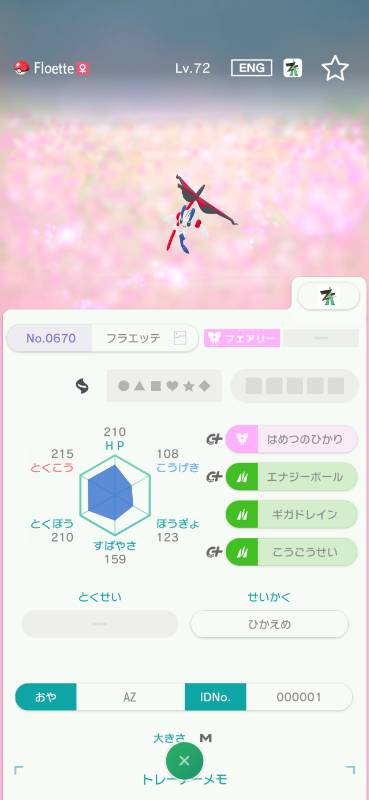Open the game icon next to ENG
The height and width of the screenshot is (800, 369).
click(292, 68)
